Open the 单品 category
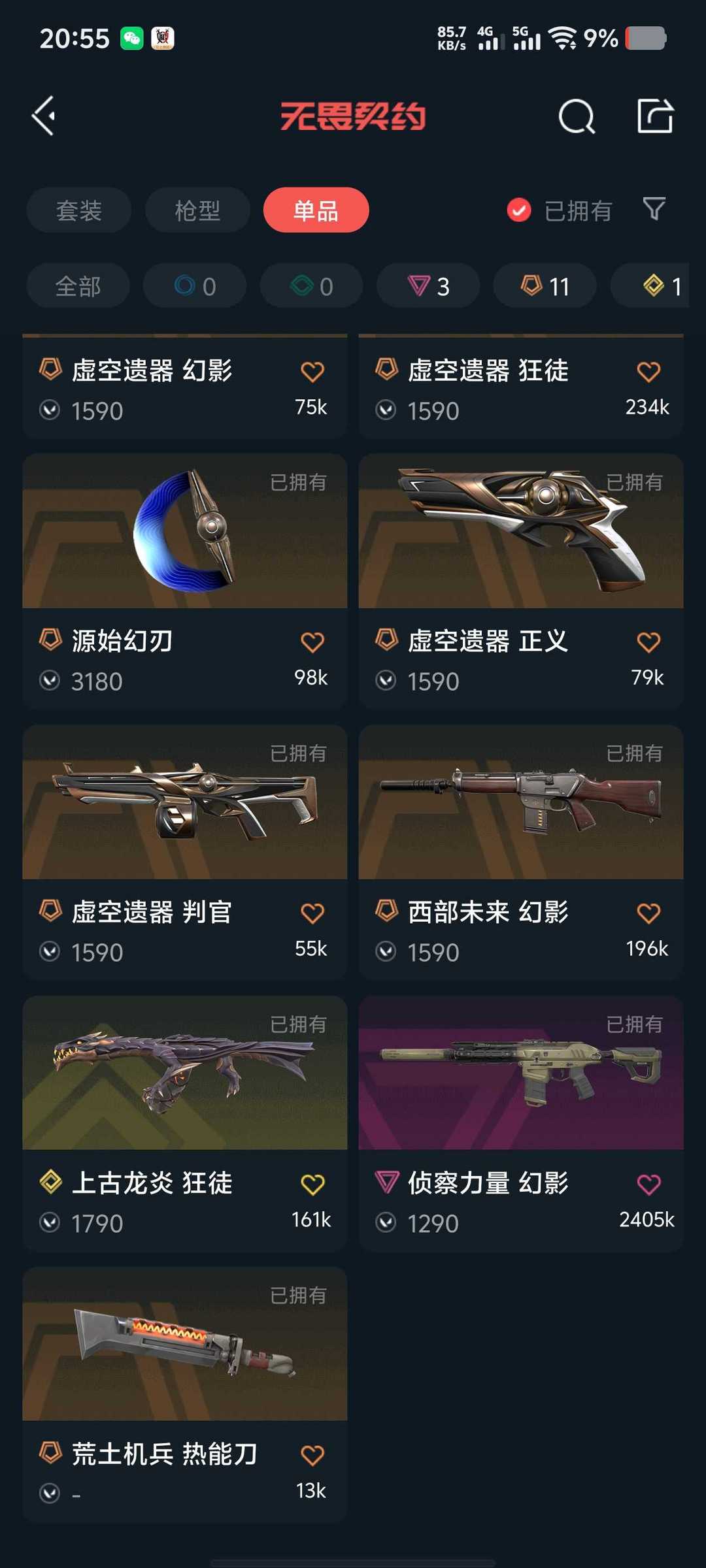The height and width of the screenshot is (1568, 706). pos(316,210)
